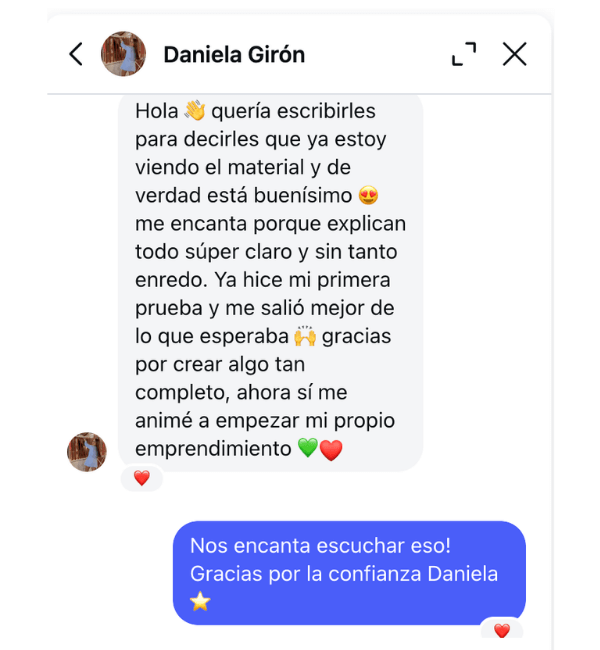This screenshot has width=600, height=650.
Task: Expand the chat window to full size
Action: [x=464, y=54]
